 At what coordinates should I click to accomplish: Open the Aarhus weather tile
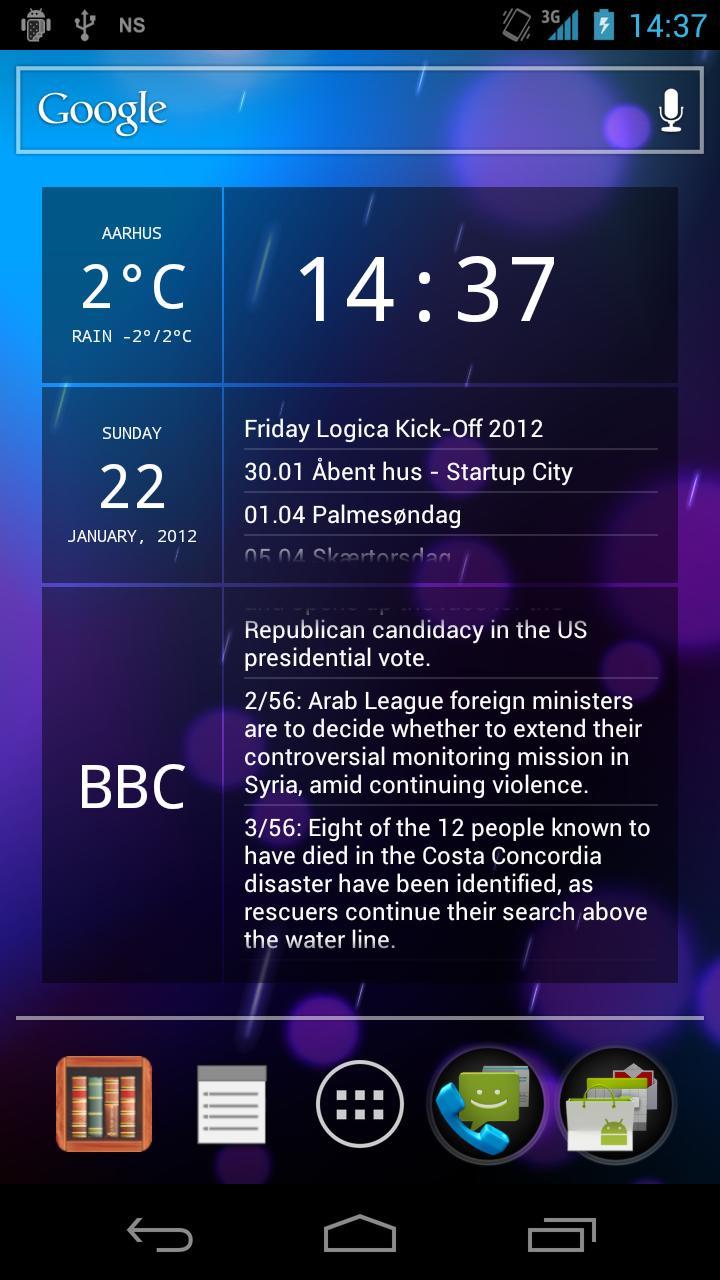point(132,285)
